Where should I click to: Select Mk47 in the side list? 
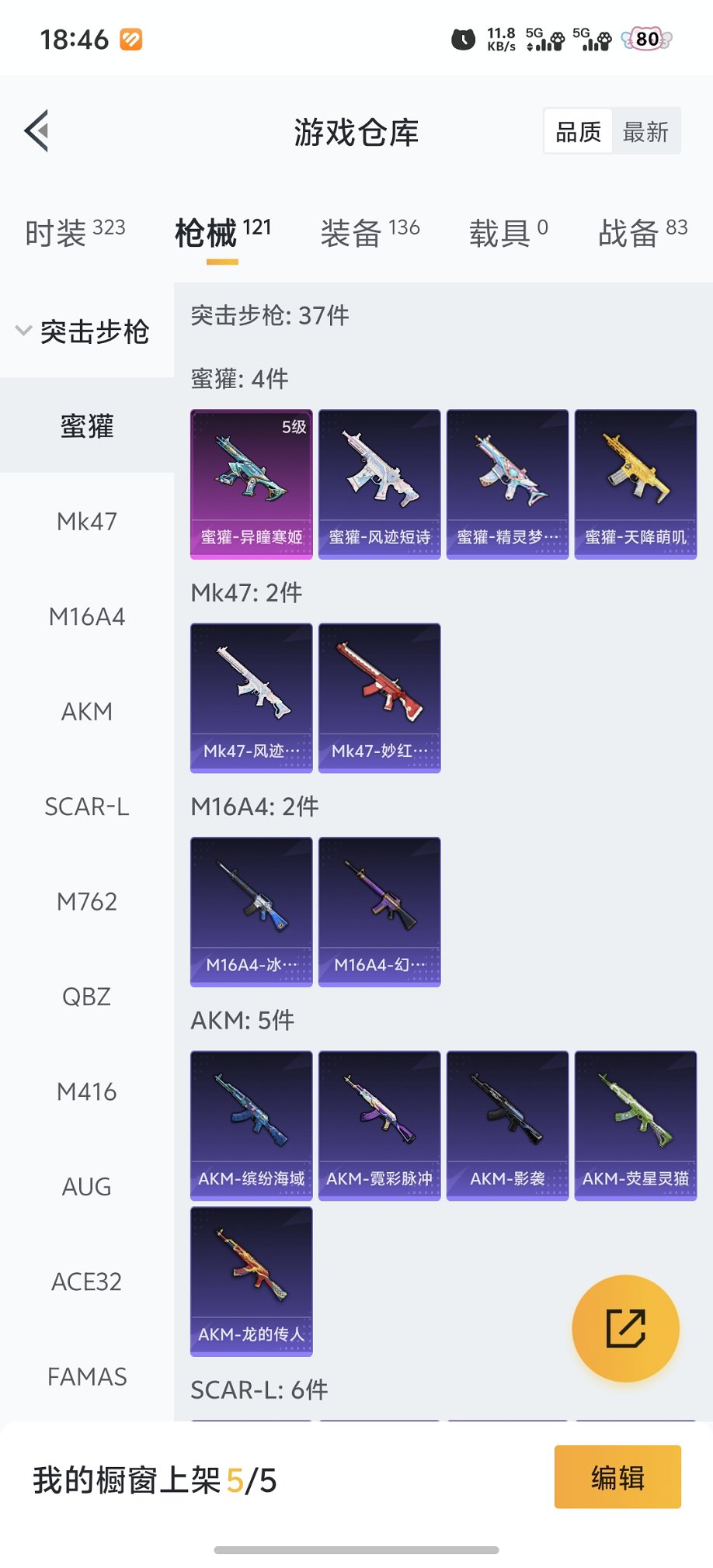[87, 521]
